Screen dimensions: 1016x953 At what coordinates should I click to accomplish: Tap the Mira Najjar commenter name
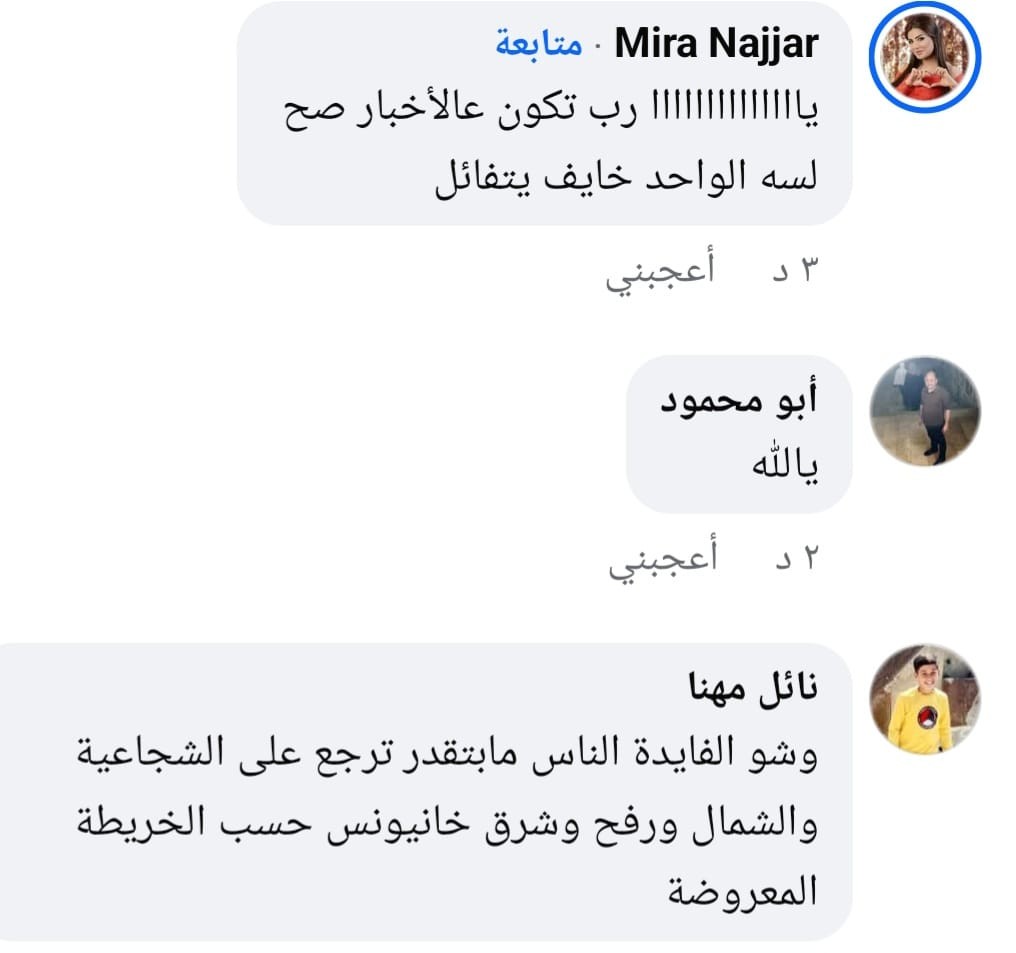pyautogui.click(x=716, y=44)
